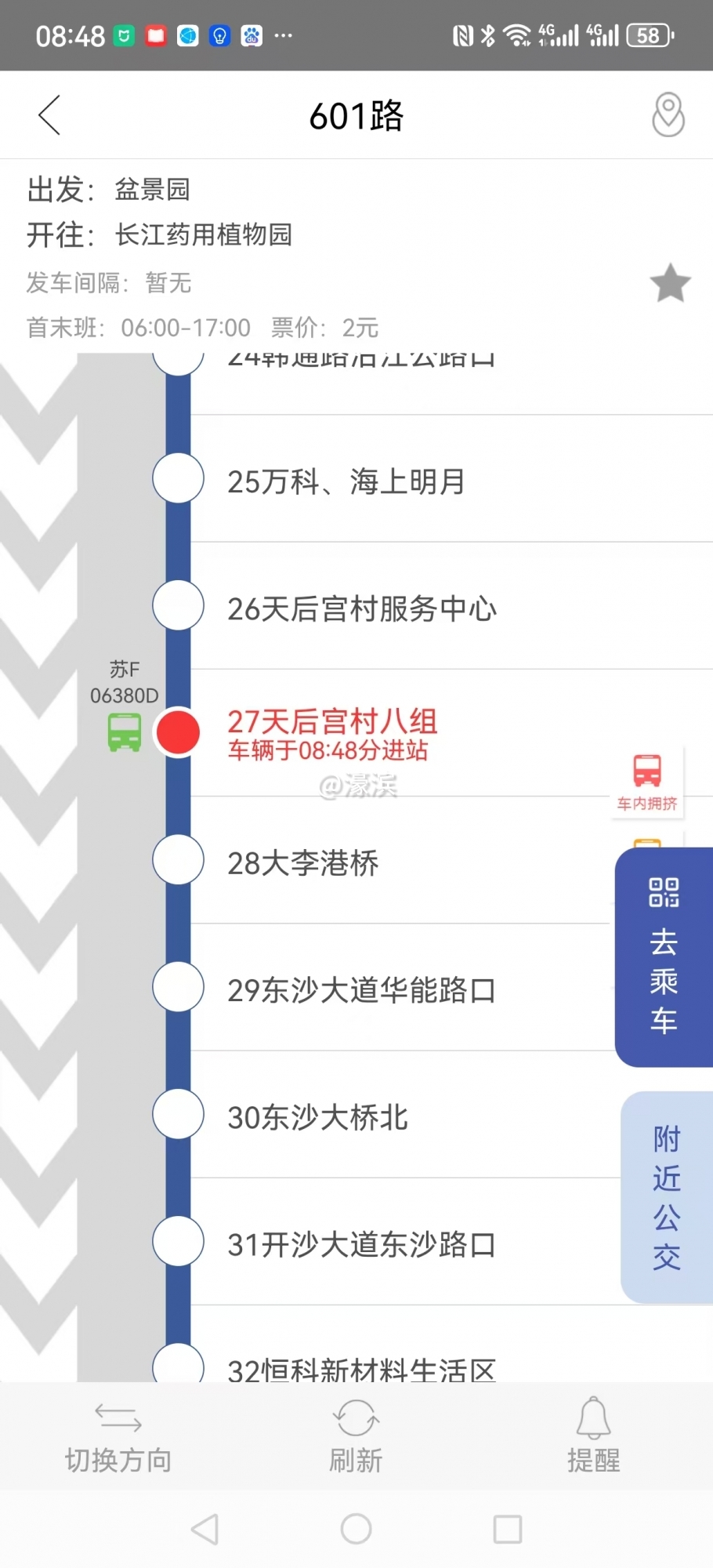Tap the green bus 苏F06380D
Screen dimensions: 713x1568
point(125,732)
